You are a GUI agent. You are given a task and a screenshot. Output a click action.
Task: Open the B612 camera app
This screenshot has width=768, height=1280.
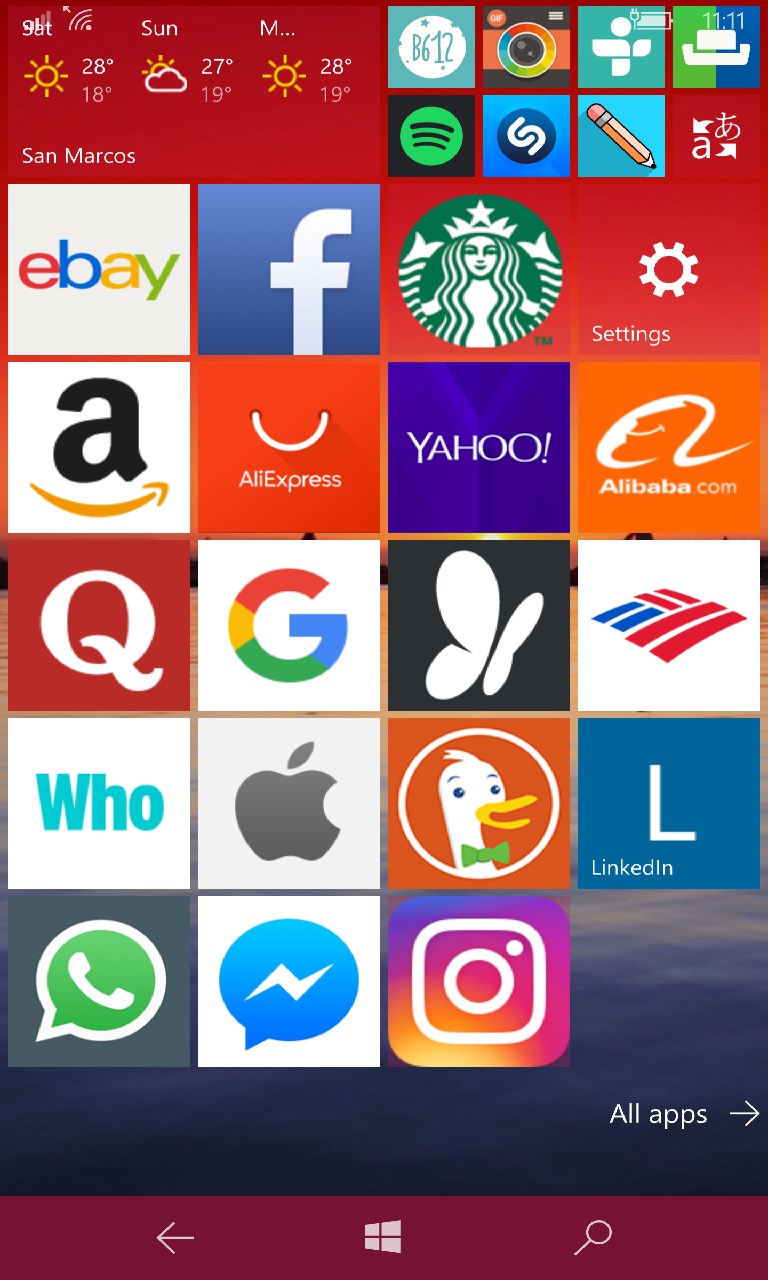click(431, 47)
